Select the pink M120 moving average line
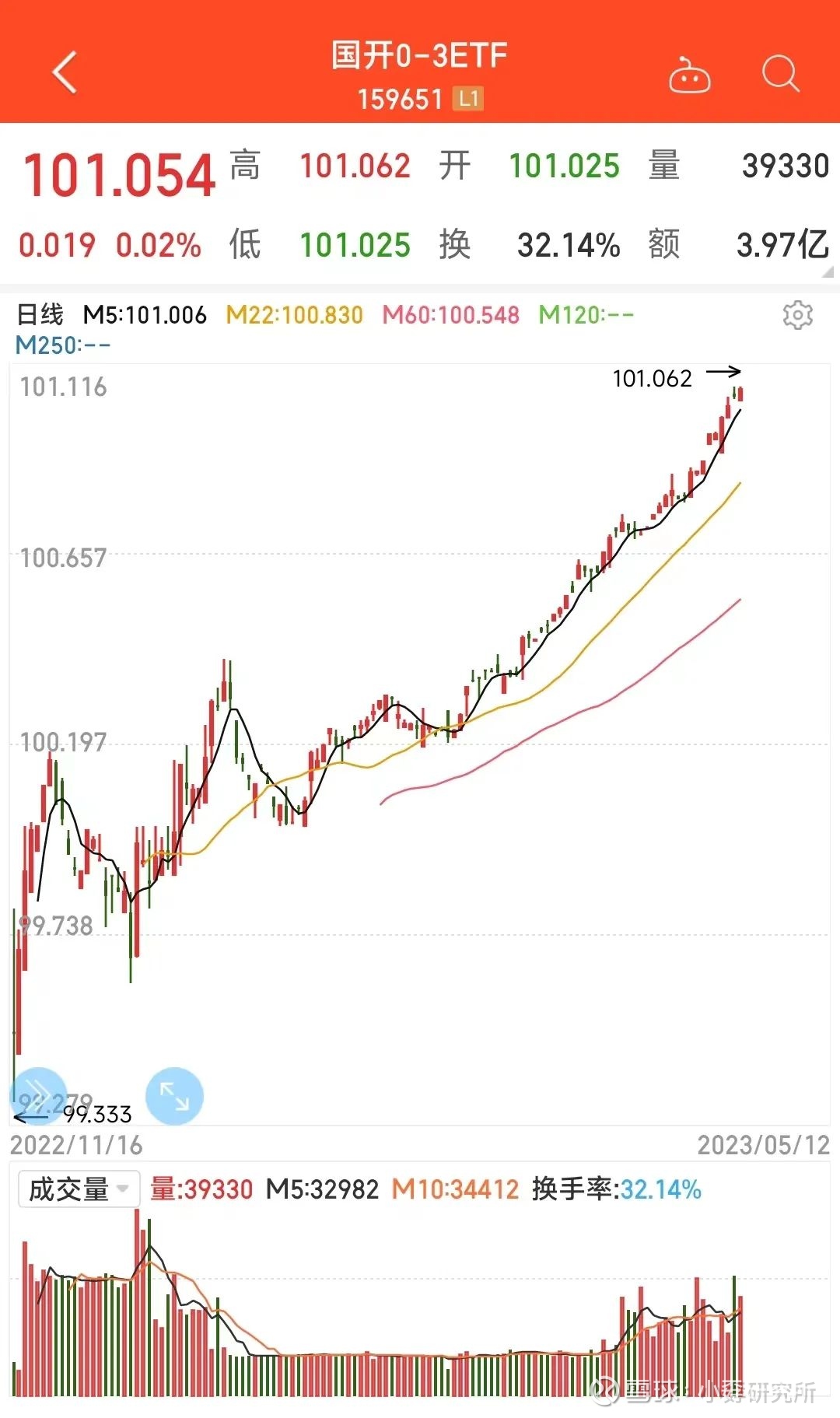The width and height of the screenshot is (840, 1418). point(661,665)
